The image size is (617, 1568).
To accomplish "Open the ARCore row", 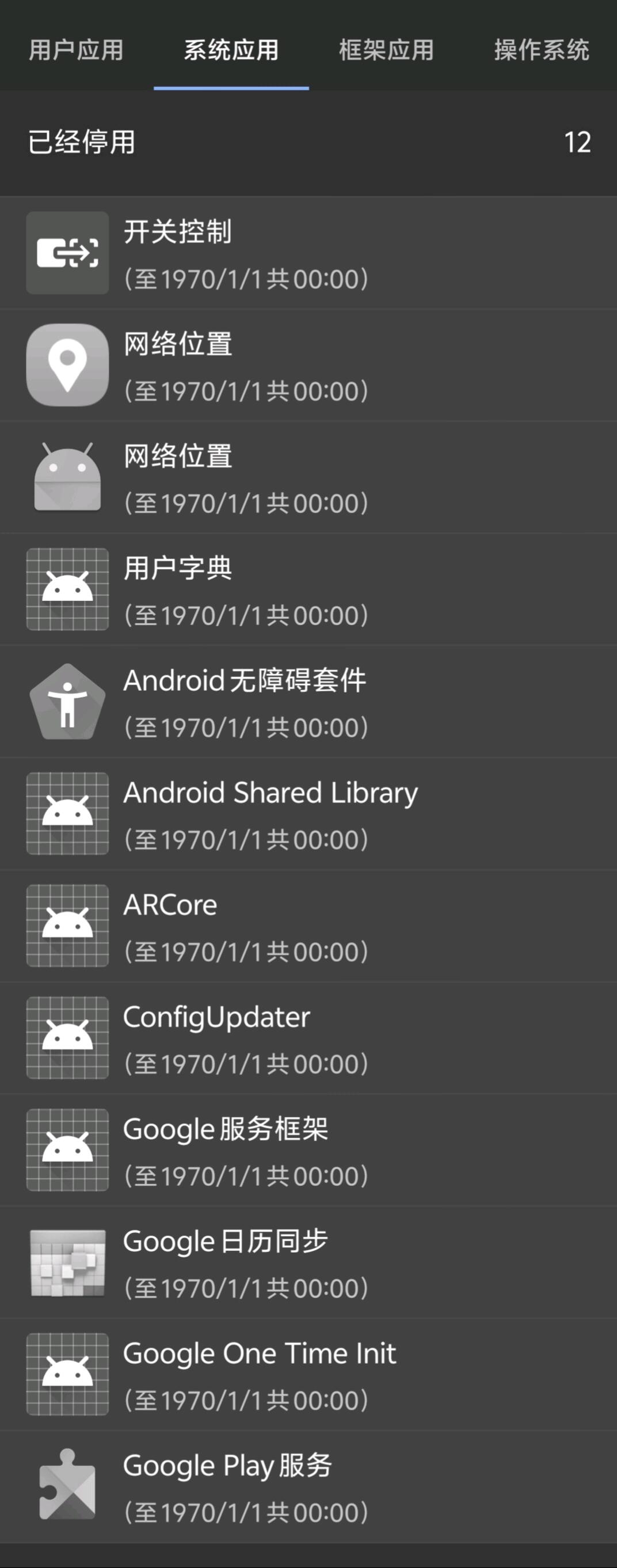I will [x=308, y=926].
